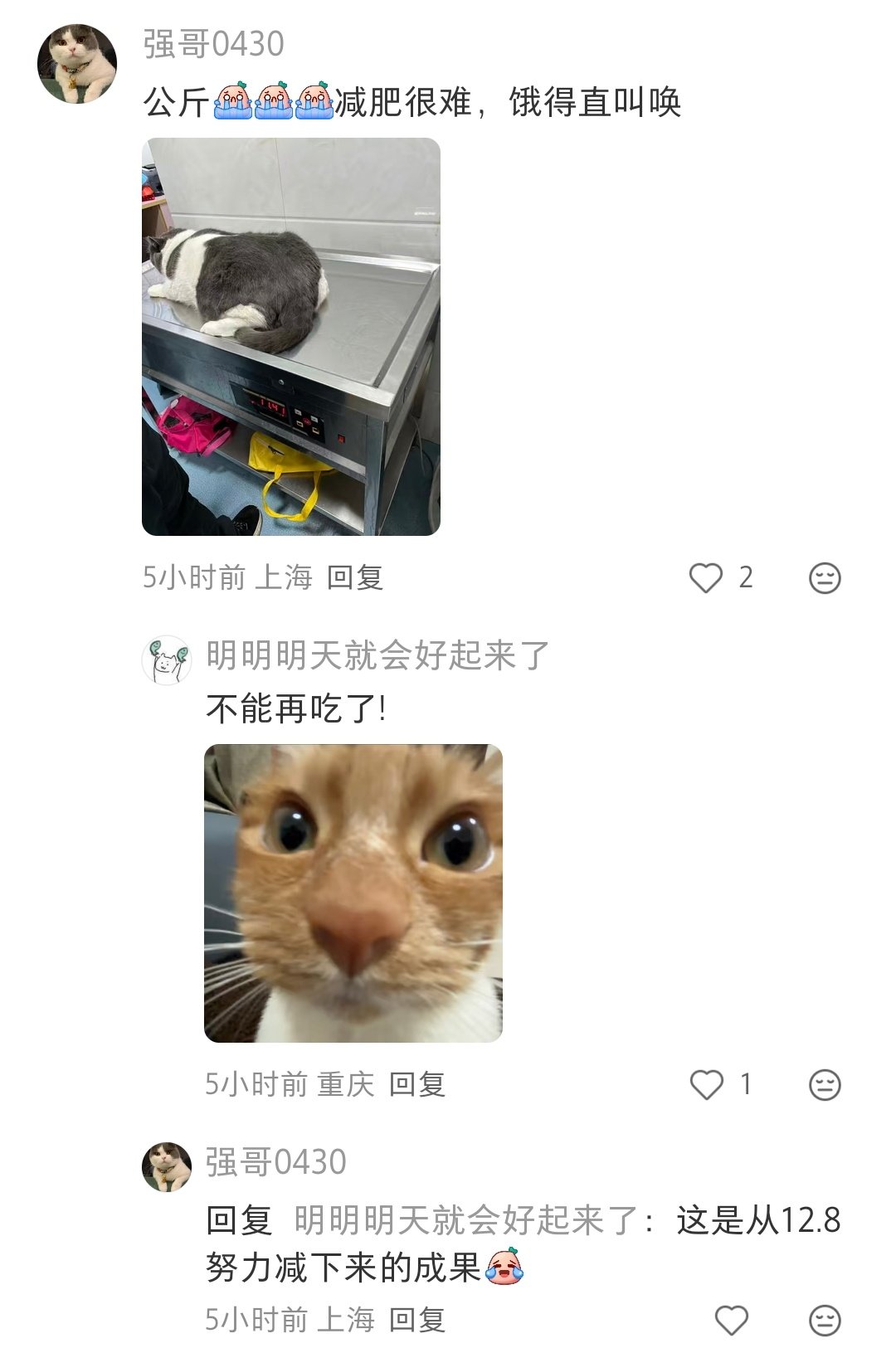Open 强哥0430's avatar on top comment
The image size is (896, 1348).
click(x=77, y=64)
